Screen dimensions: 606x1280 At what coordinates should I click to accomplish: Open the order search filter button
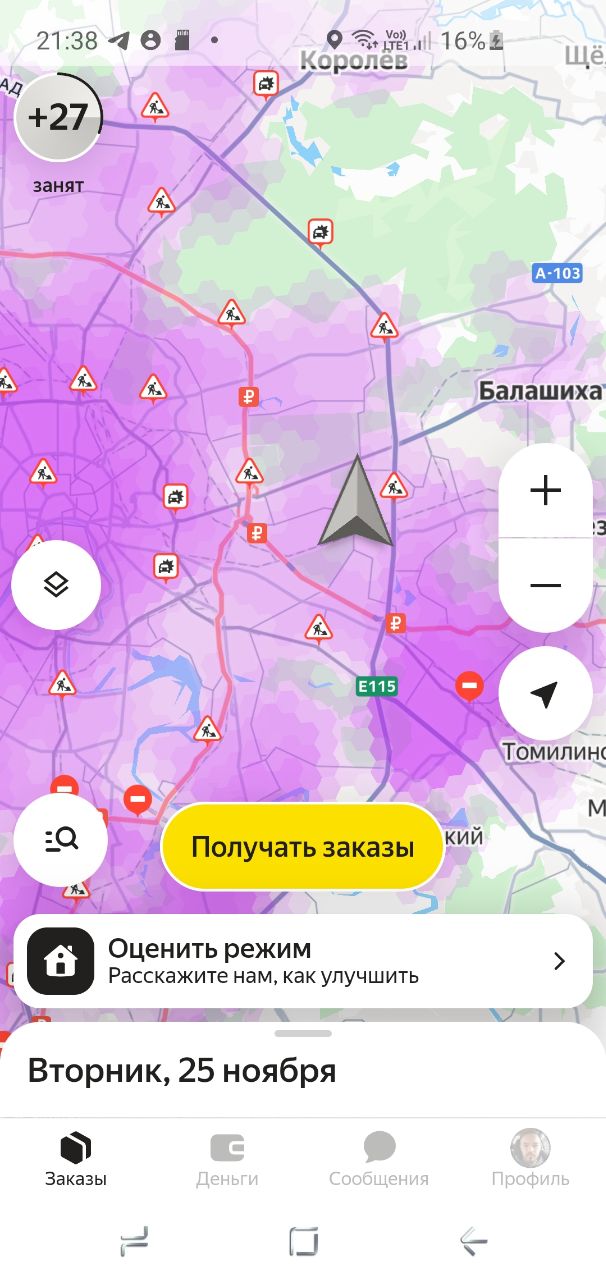point(61,840)
